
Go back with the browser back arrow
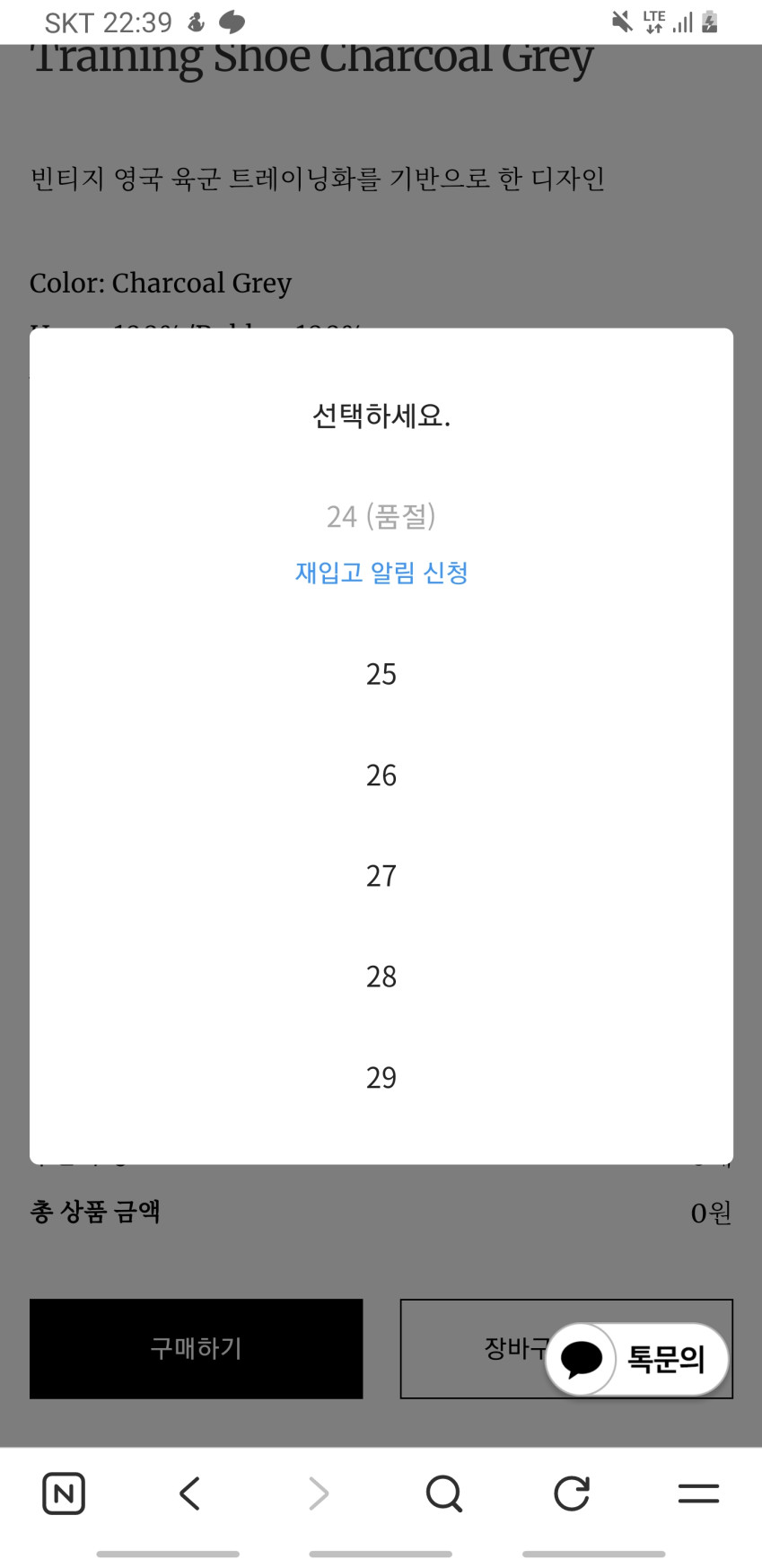tap(189, 1494)
